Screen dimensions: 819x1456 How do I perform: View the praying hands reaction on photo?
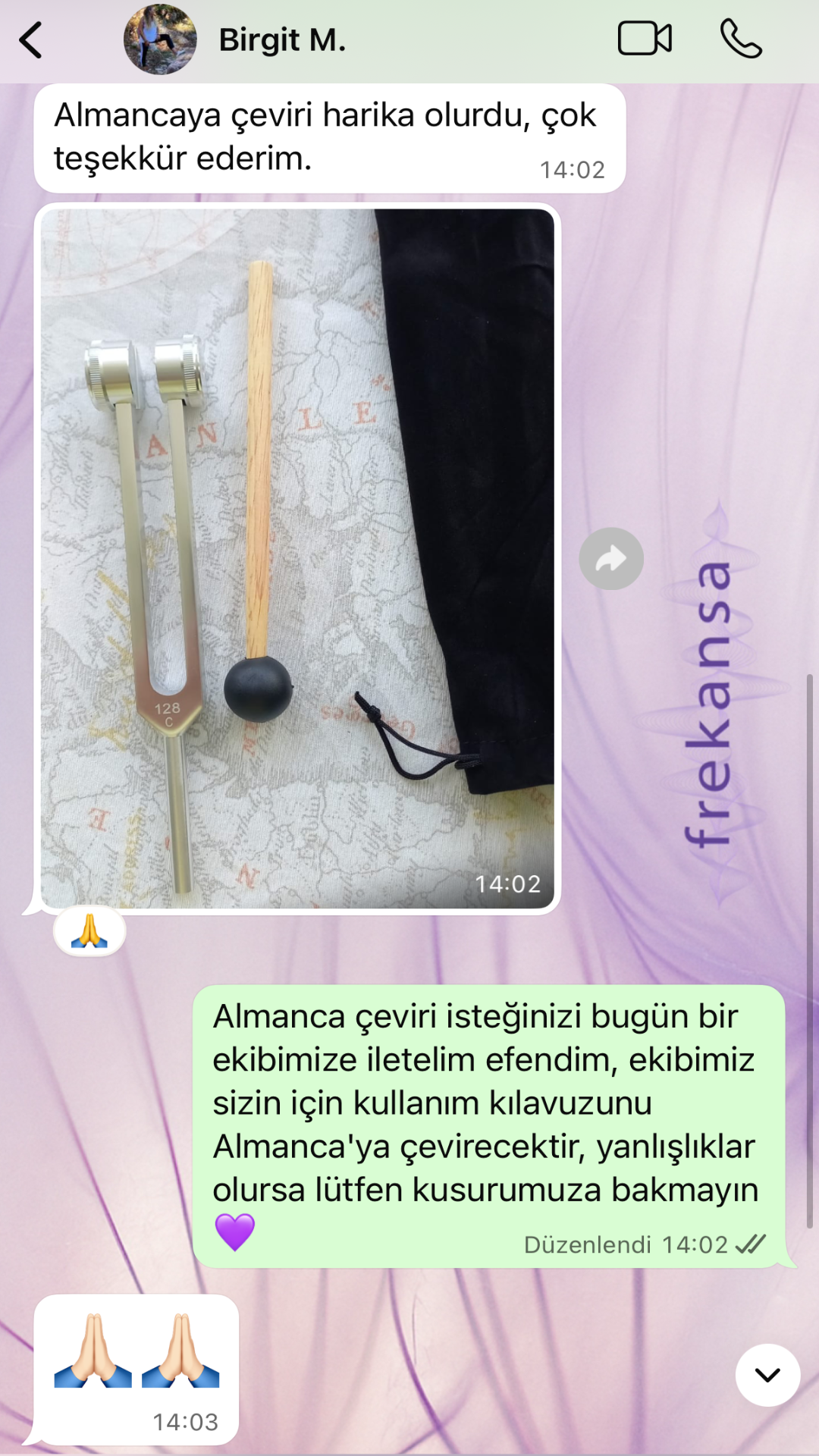coord(89,930)
